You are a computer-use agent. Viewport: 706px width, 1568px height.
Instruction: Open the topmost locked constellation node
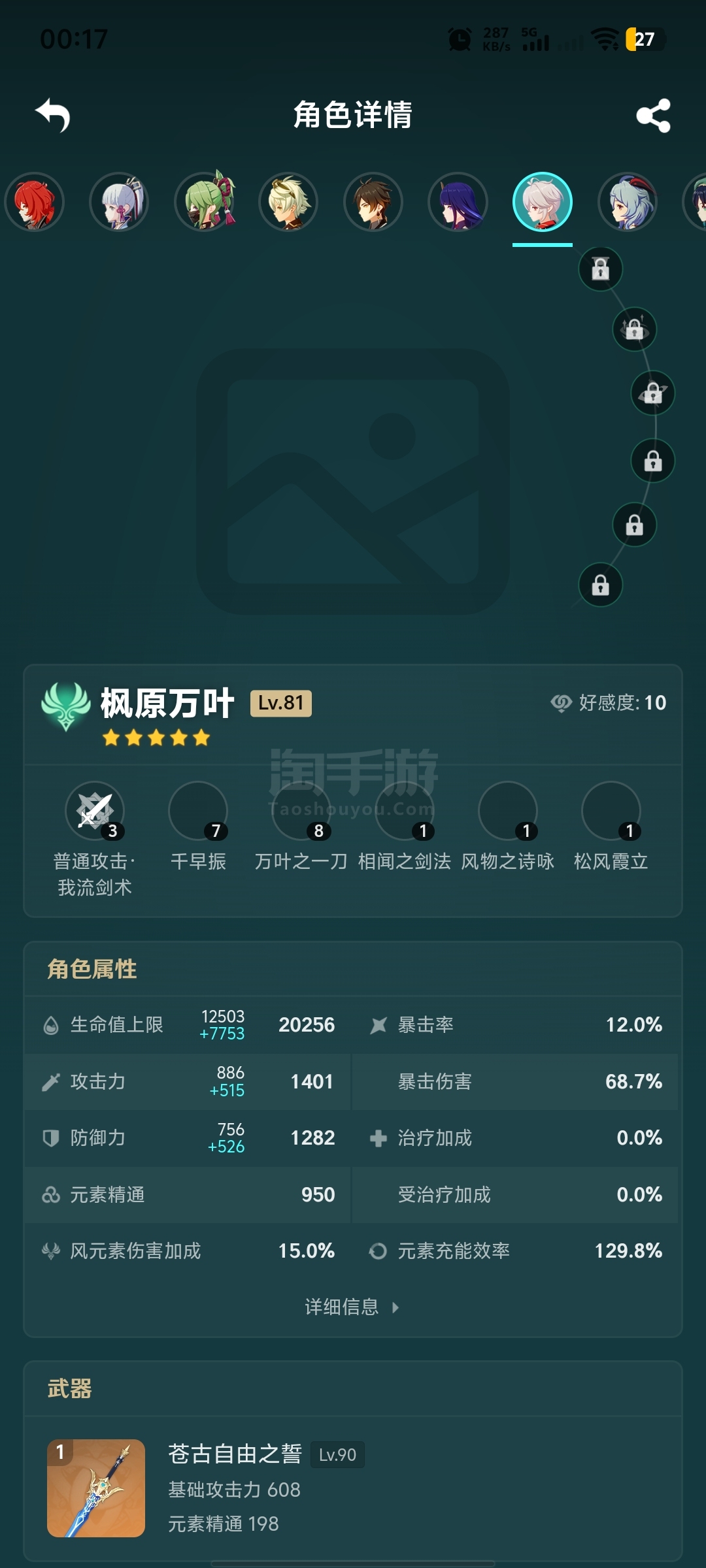tap(600, 269)
